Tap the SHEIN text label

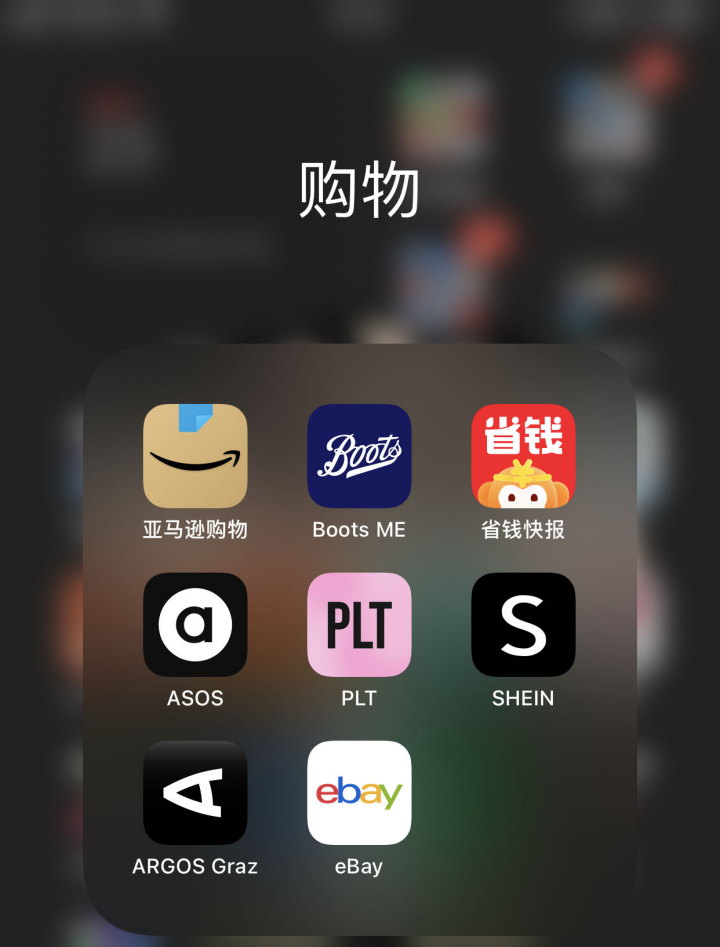point(523,698)
